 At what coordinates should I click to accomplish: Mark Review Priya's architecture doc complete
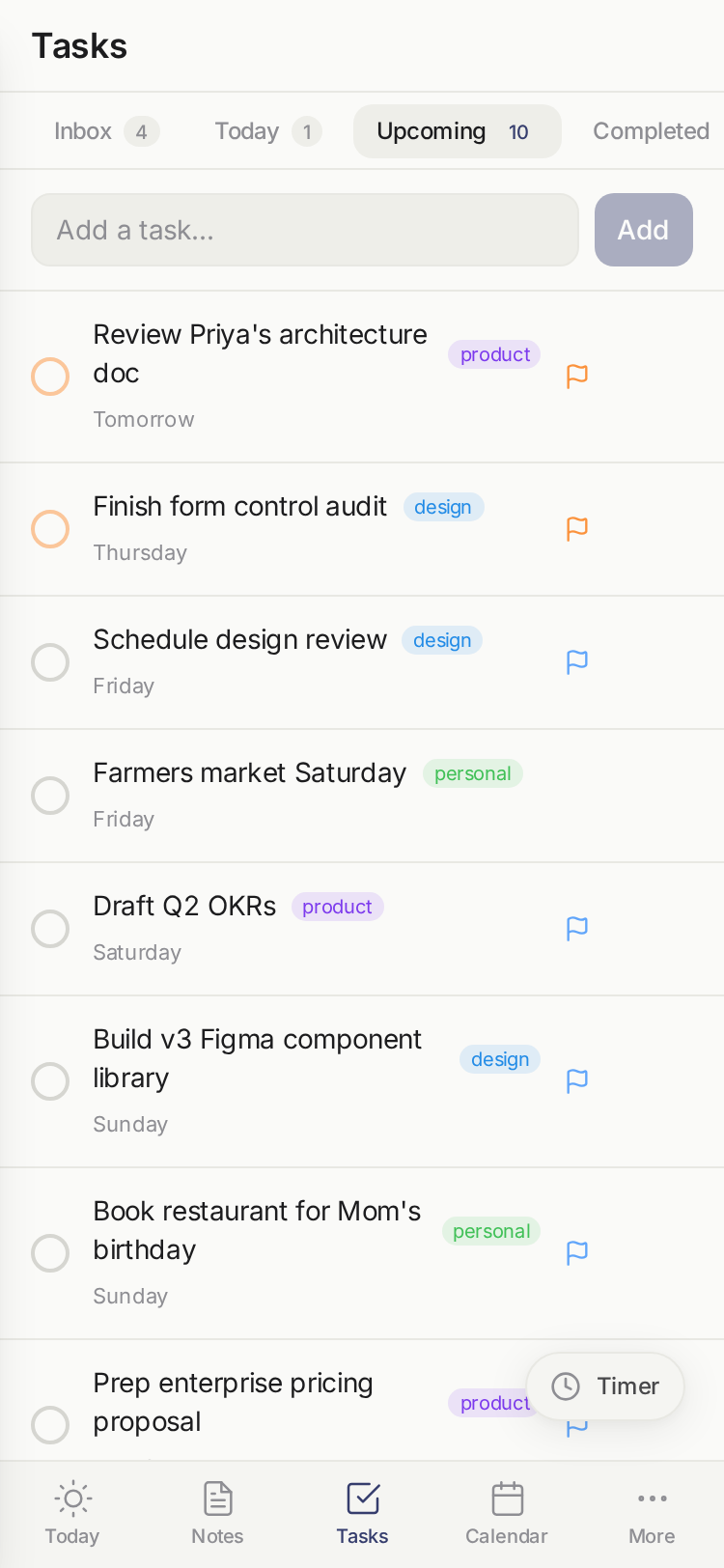coord(50,377)
